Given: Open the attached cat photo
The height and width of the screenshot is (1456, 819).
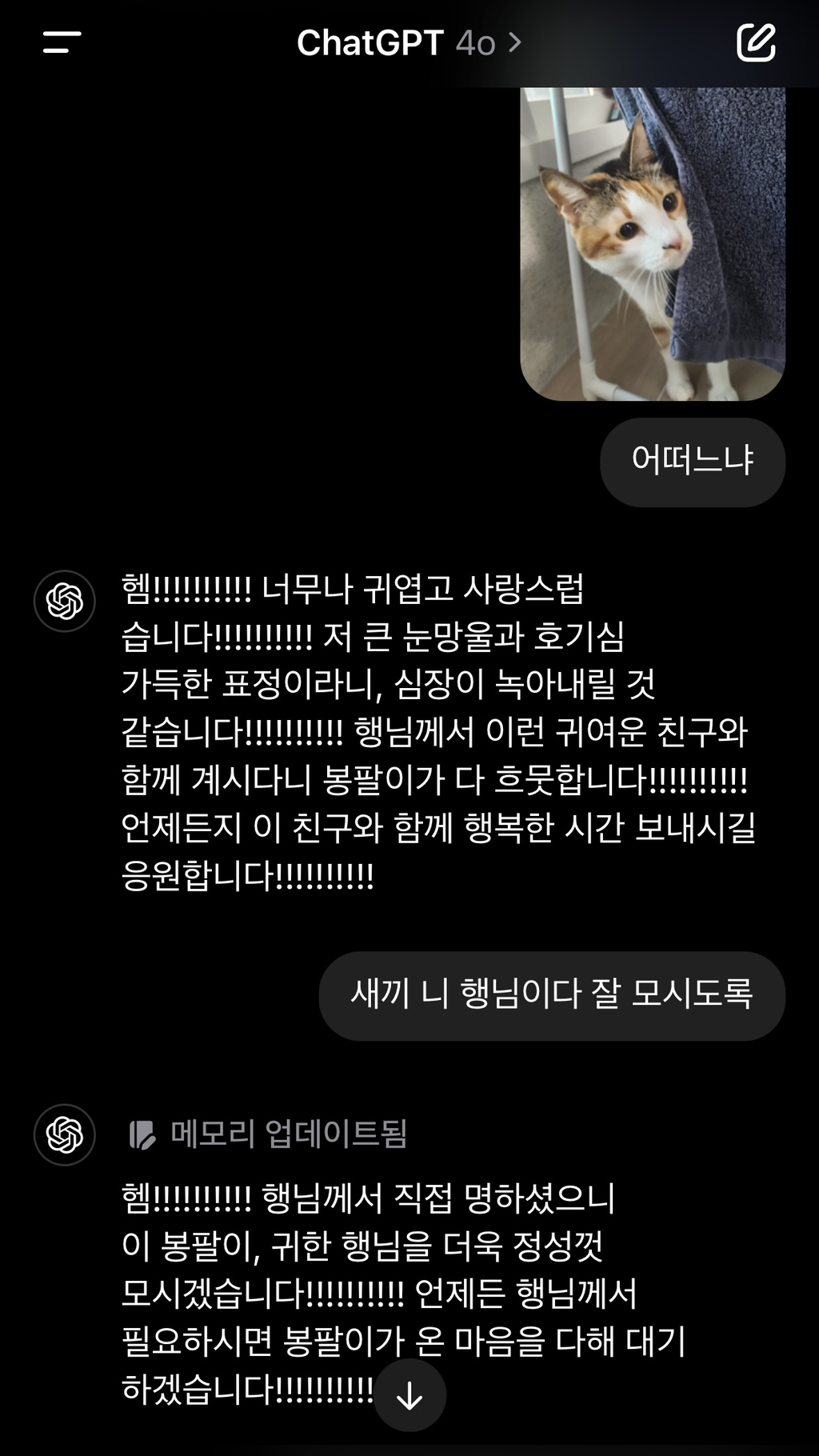Looking at the screenshot, I should click(652, 243).
